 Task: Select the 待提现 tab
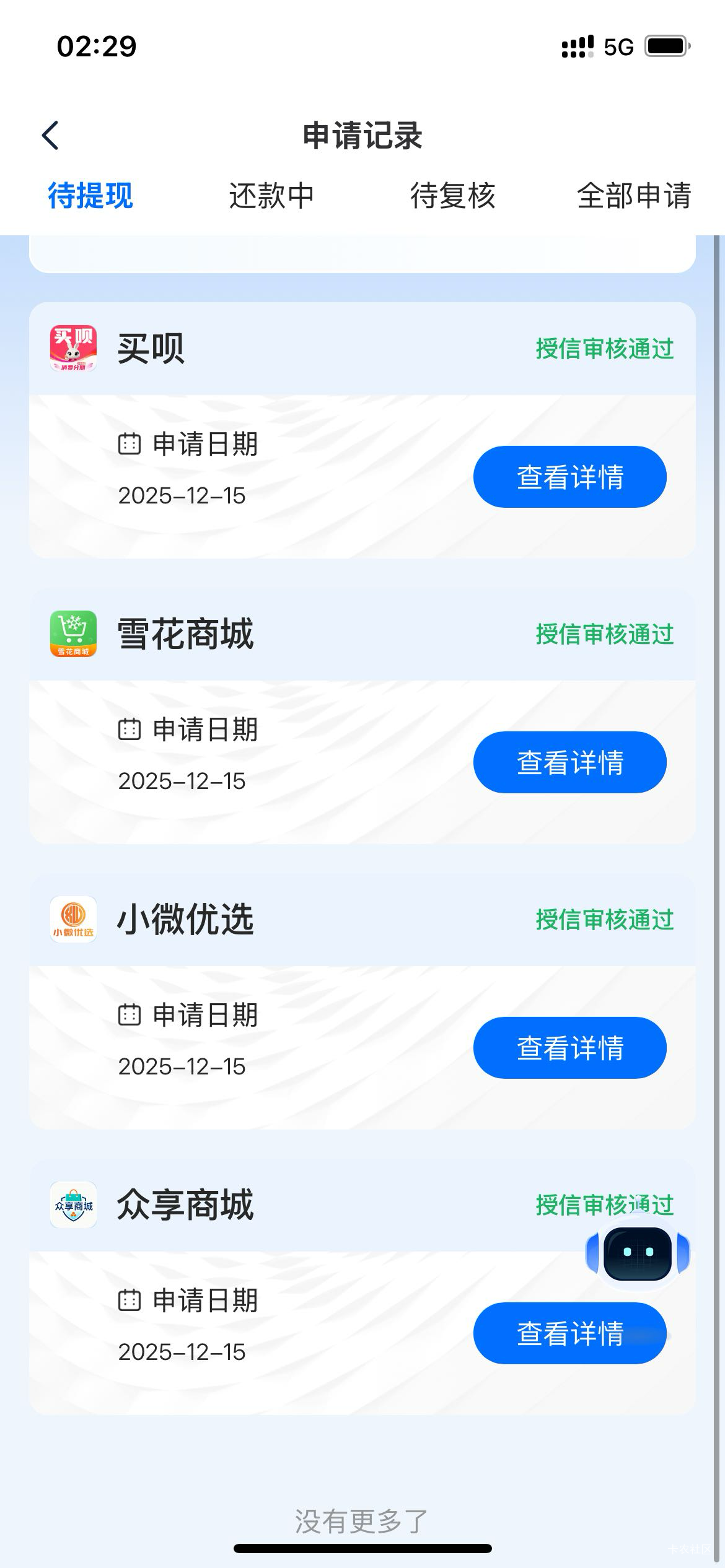(90, 196)
